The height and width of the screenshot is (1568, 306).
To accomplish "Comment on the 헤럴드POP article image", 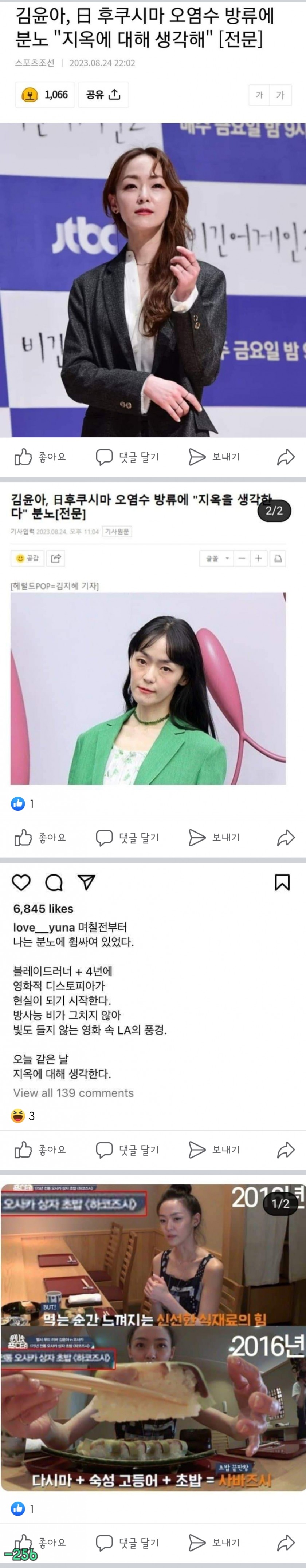I will (x=127, y=838).
